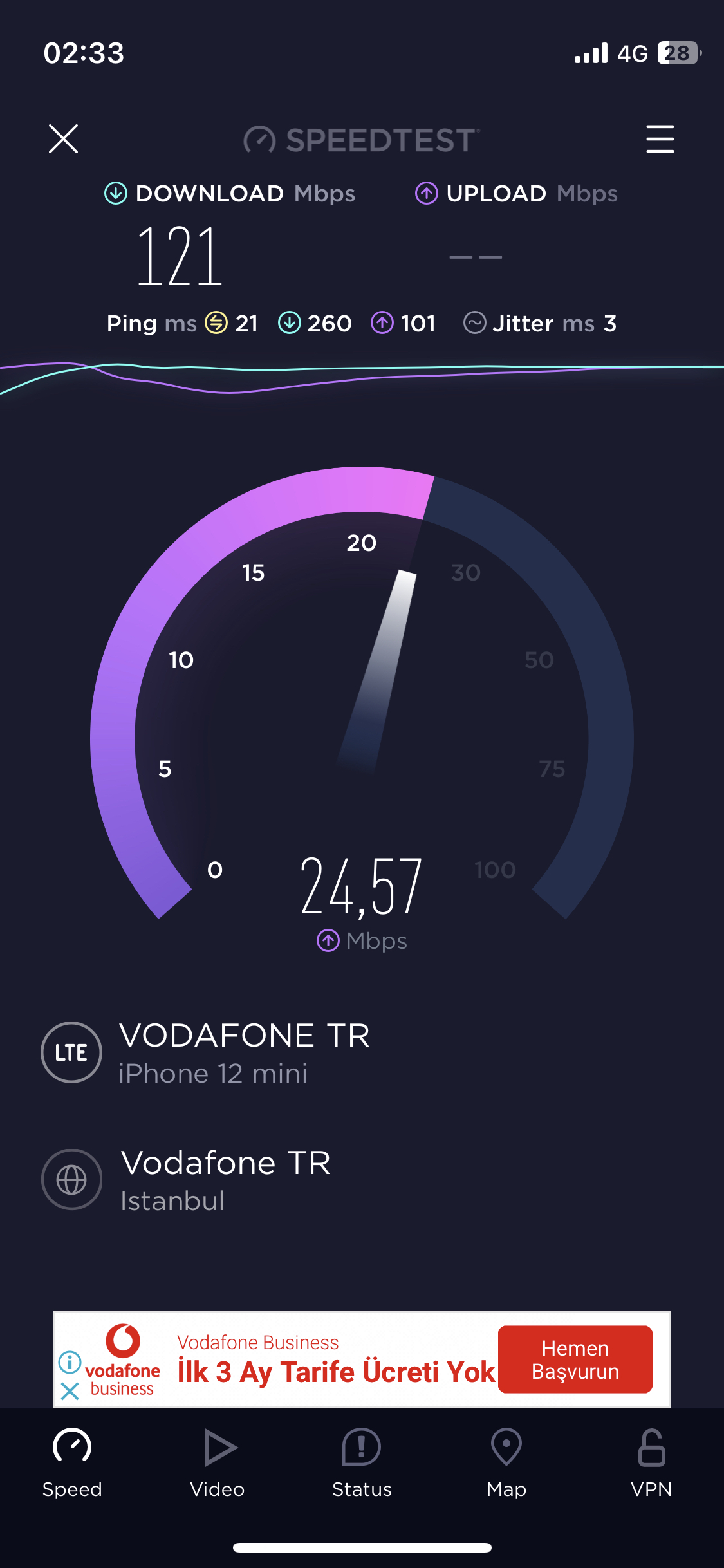
Task: Open the VODAFONE TR LTE connection row
Action: [x=362, y=1053]
